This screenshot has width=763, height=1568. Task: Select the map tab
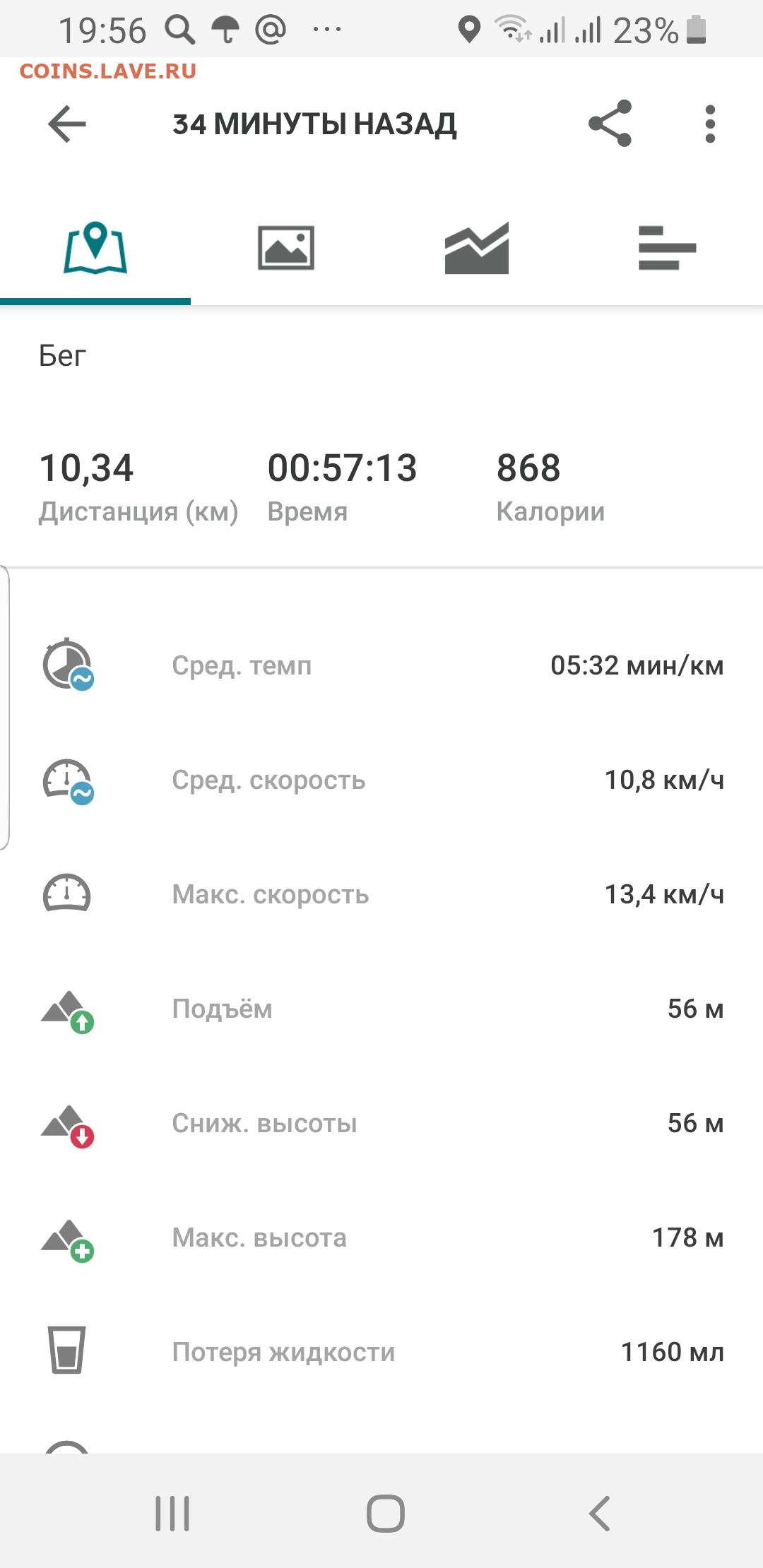tap(95, 248)
